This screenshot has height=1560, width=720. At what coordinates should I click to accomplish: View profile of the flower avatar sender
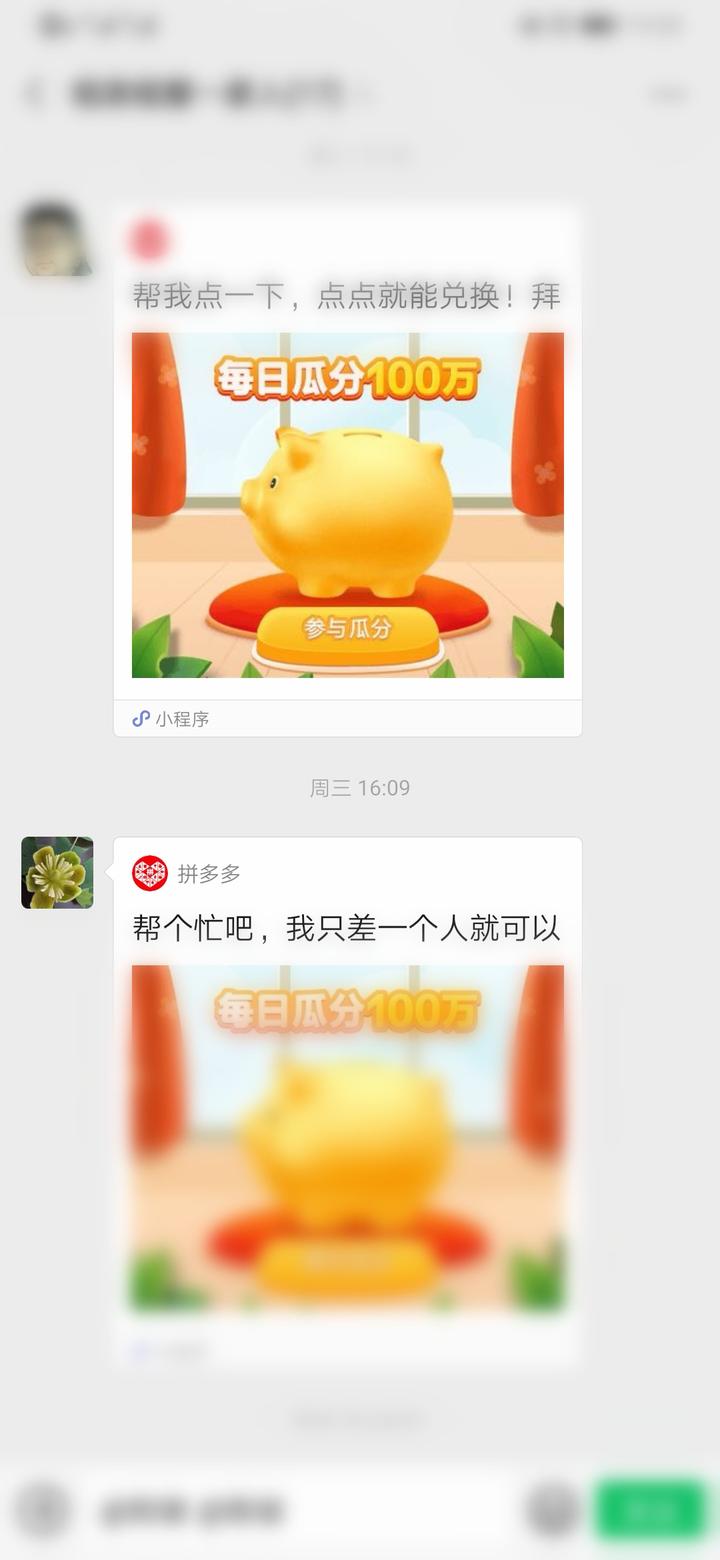point(57,873)
